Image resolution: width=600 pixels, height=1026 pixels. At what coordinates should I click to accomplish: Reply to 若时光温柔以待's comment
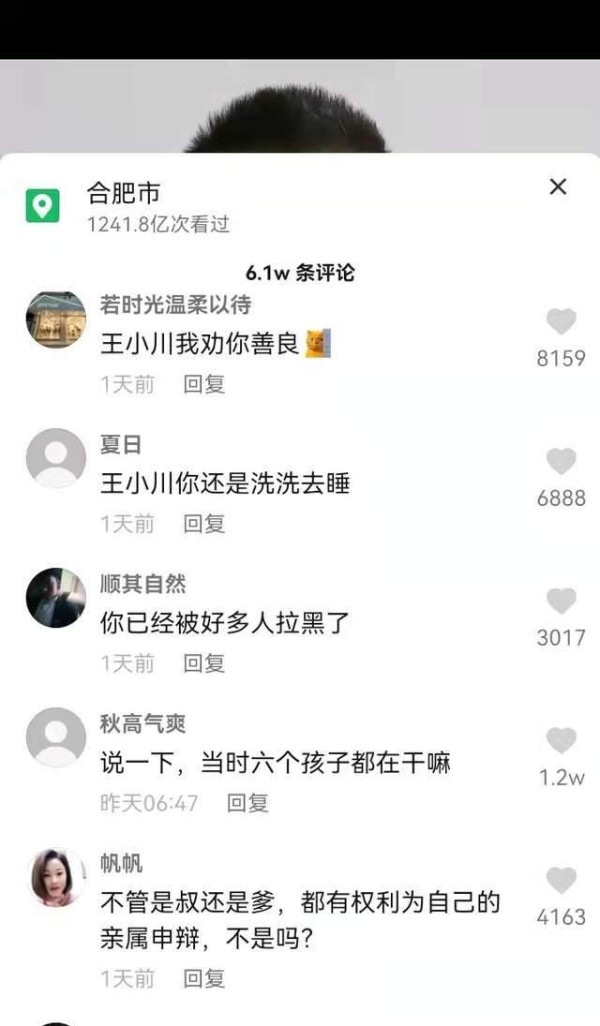pos(204,383)
